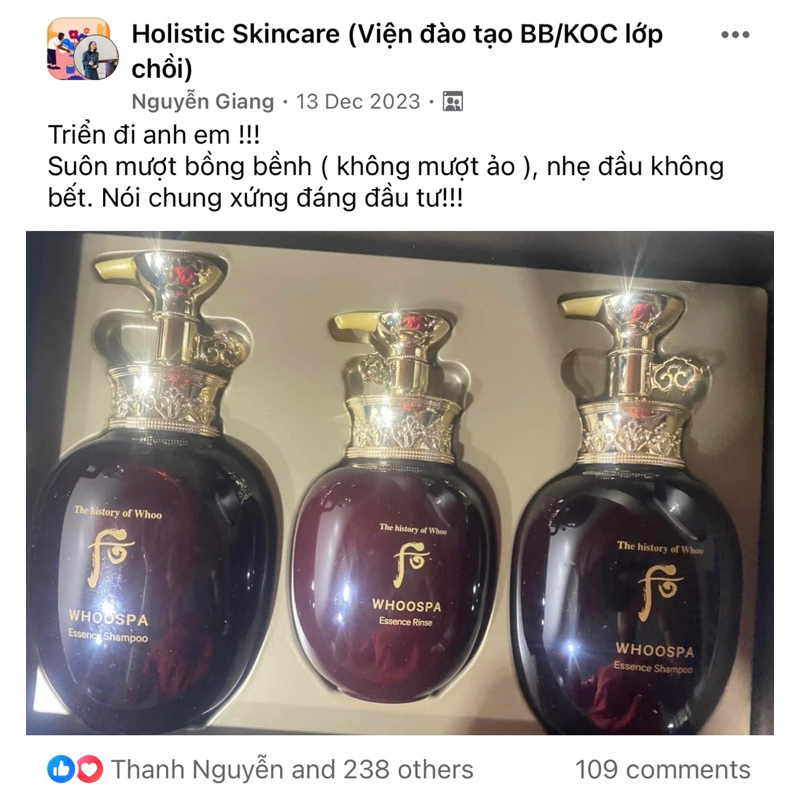
Task: Open the 109 comments
Action: [x=662, y=769]
